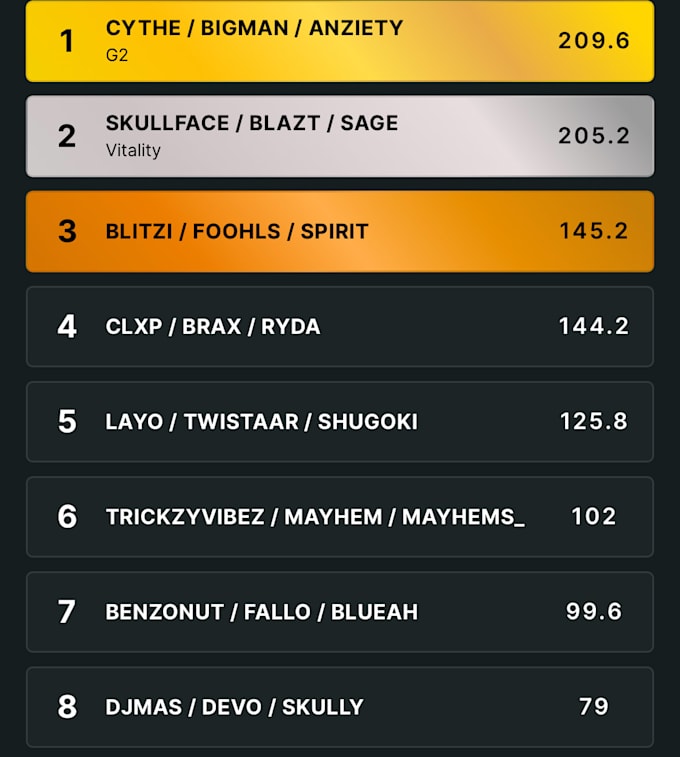
Task: Open the first-place Cythe / Bigman / Anziety row
Action: tap(340, 41)
